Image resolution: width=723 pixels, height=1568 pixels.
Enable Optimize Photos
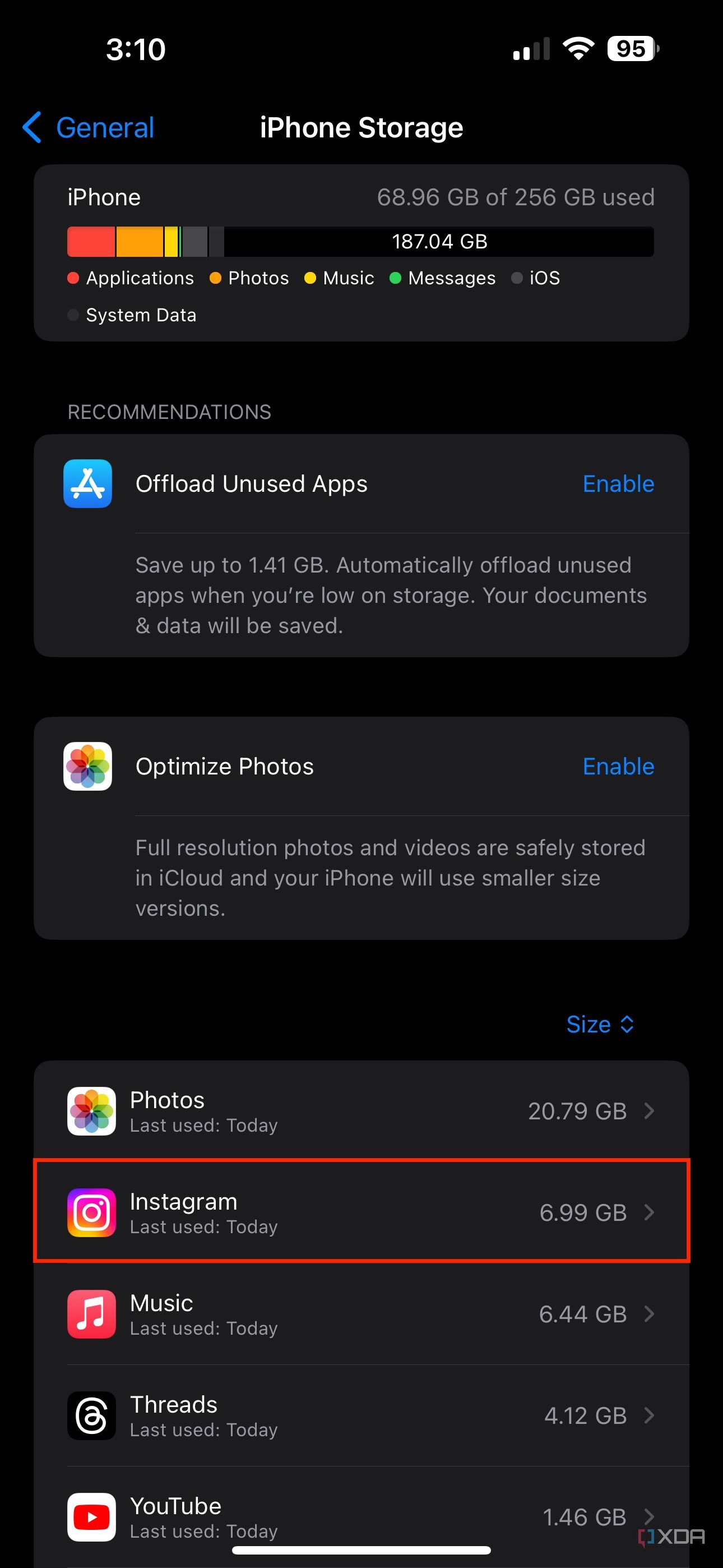click(618, 767)
